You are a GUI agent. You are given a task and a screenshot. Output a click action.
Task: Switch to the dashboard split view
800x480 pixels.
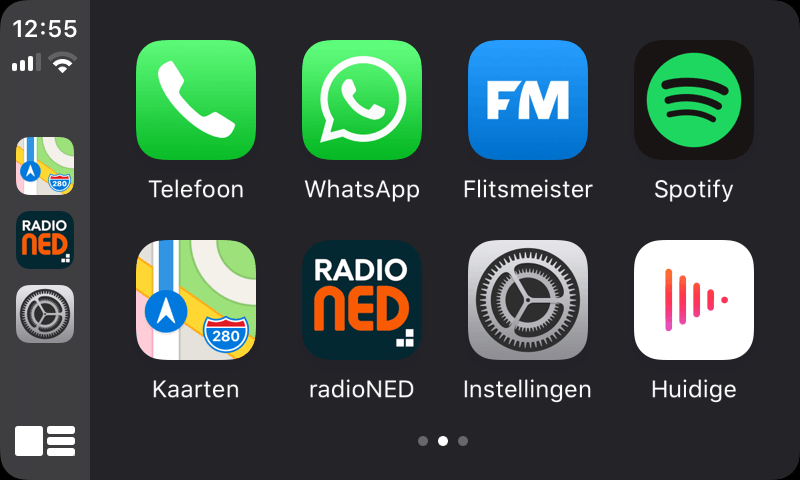[x=45, y=440]
